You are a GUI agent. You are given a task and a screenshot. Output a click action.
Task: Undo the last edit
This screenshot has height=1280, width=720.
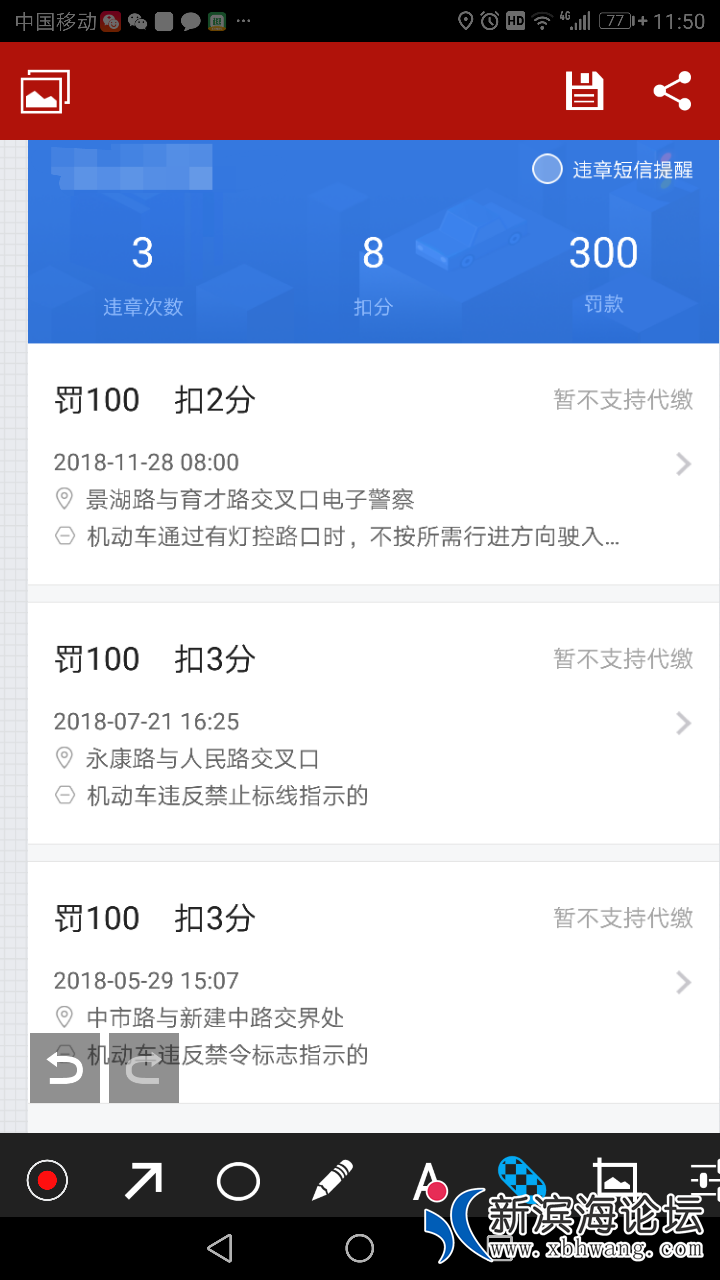tap(65, 1068)
